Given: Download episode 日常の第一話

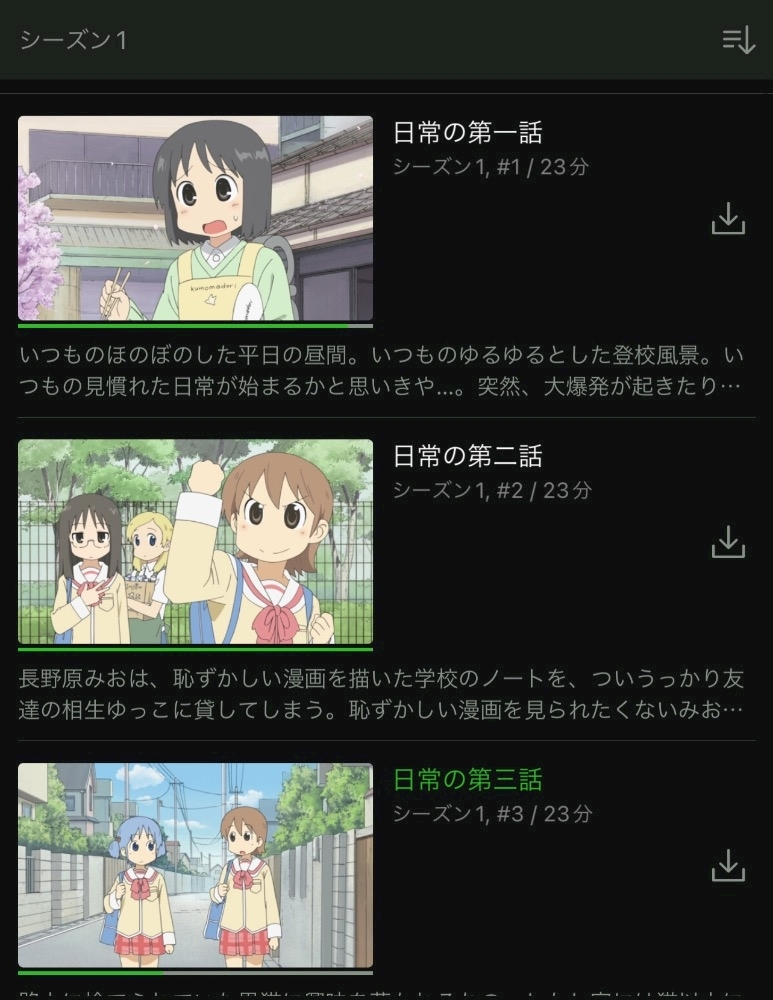Looking at the screenshot, I should coord(728,219).
